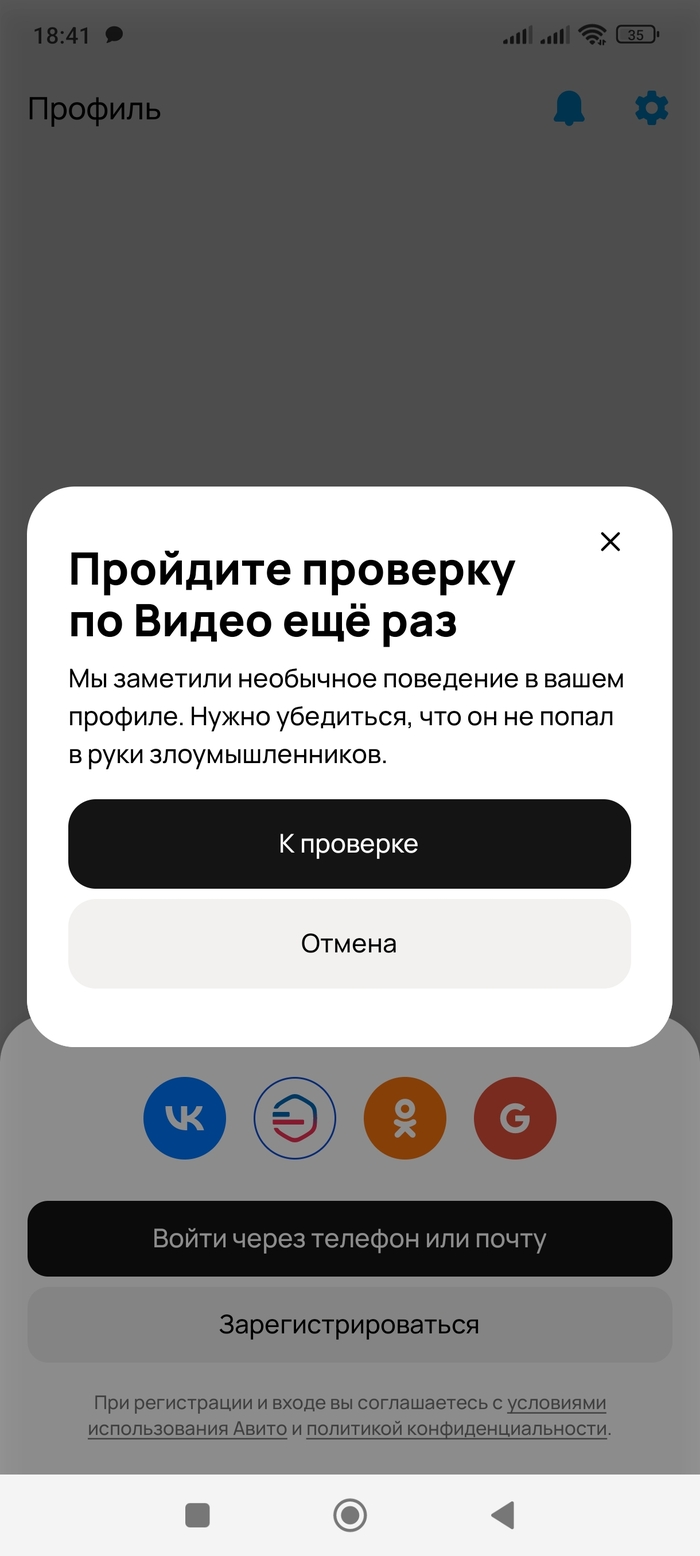Tap the «К проверке» button
This screenshot has height=1556, width=700.
pyautogui.click(x=349, y=844)
